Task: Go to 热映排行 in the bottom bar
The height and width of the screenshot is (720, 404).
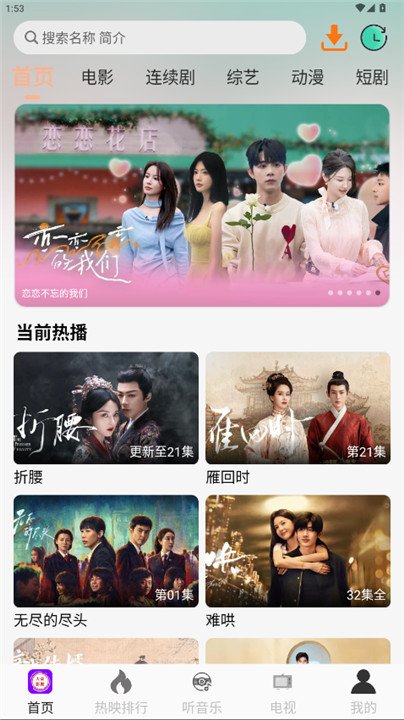Action: point(121,692)
